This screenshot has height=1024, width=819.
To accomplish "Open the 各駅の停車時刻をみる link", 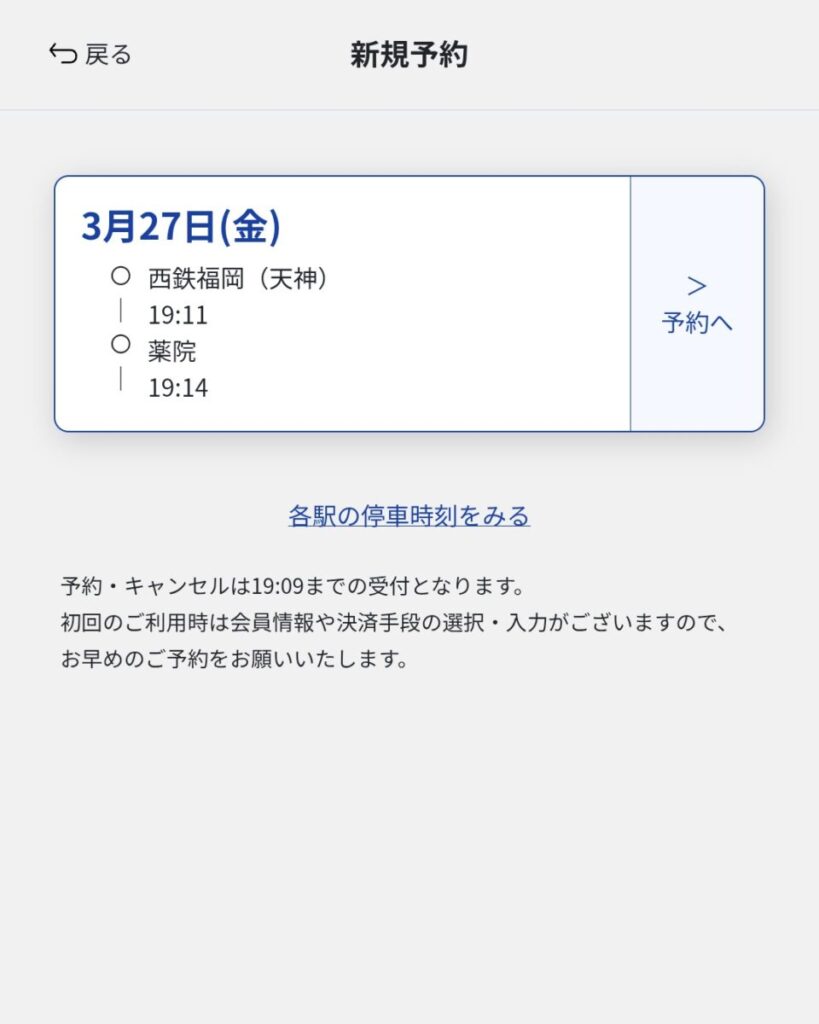I will coord(409,516).
